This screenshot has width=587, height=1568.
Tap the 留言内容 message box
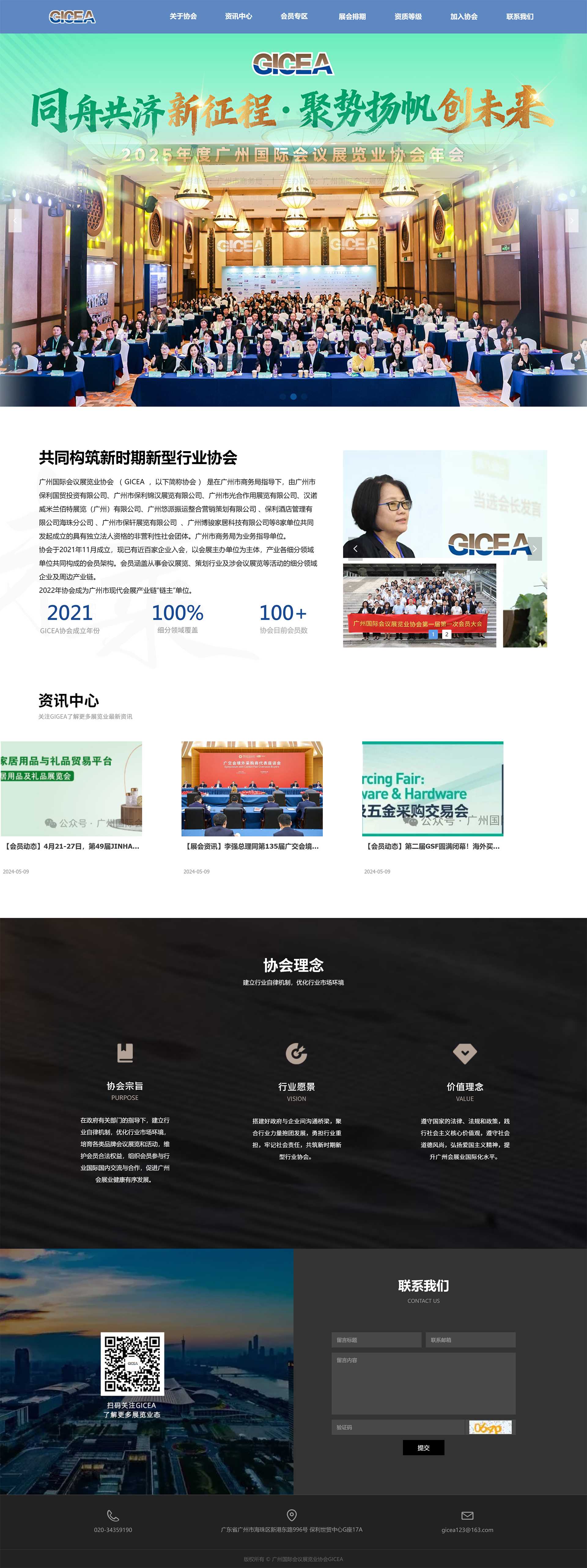(424, 1383)
